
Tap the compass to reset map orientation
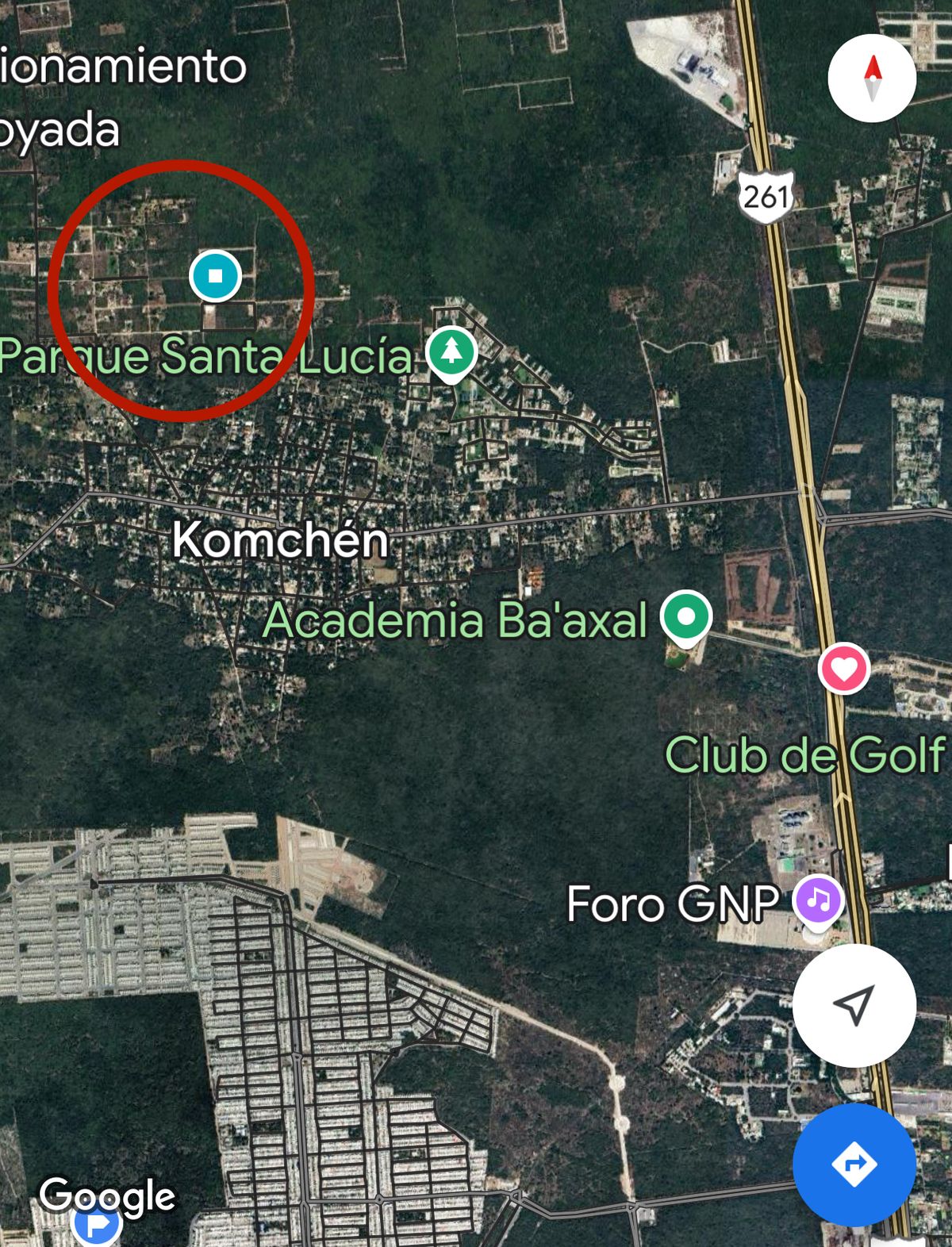[872, 78]
